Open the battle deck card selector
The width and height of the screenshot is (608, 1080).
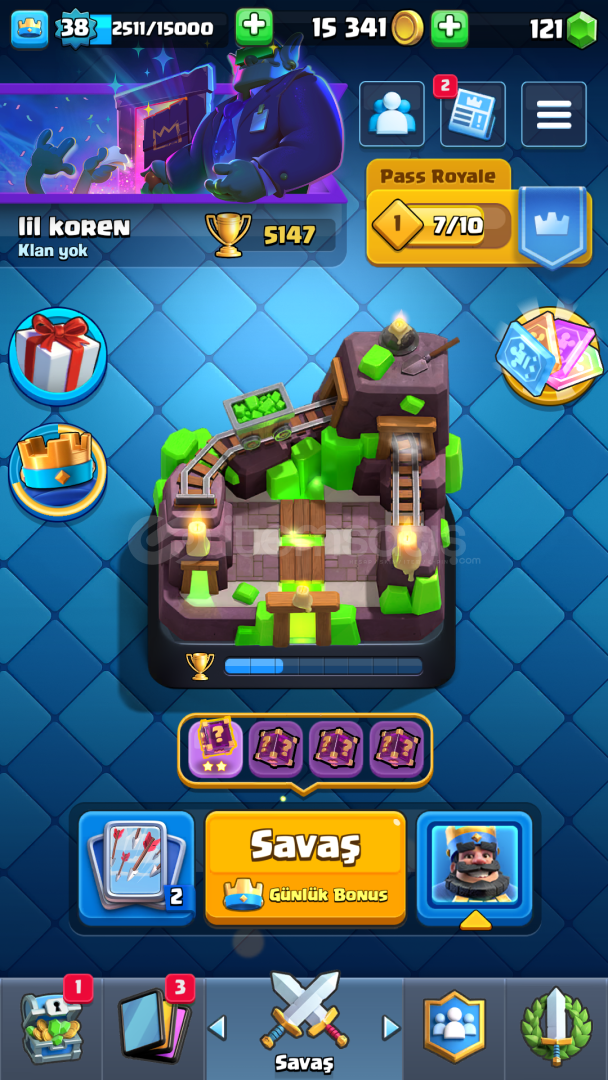coord(136,867)
